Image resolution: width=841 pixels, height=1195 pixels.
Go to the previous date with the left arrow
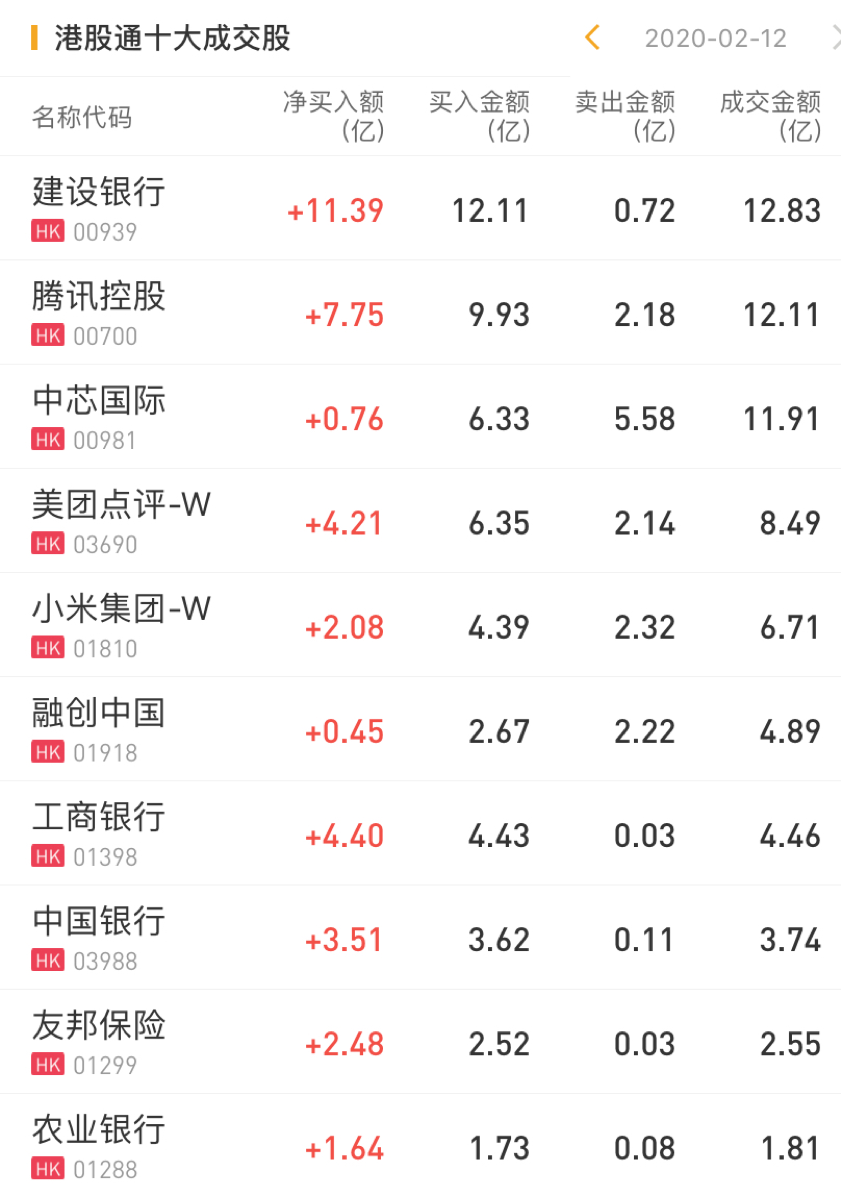pyautogui.click(x=592, y=38)
